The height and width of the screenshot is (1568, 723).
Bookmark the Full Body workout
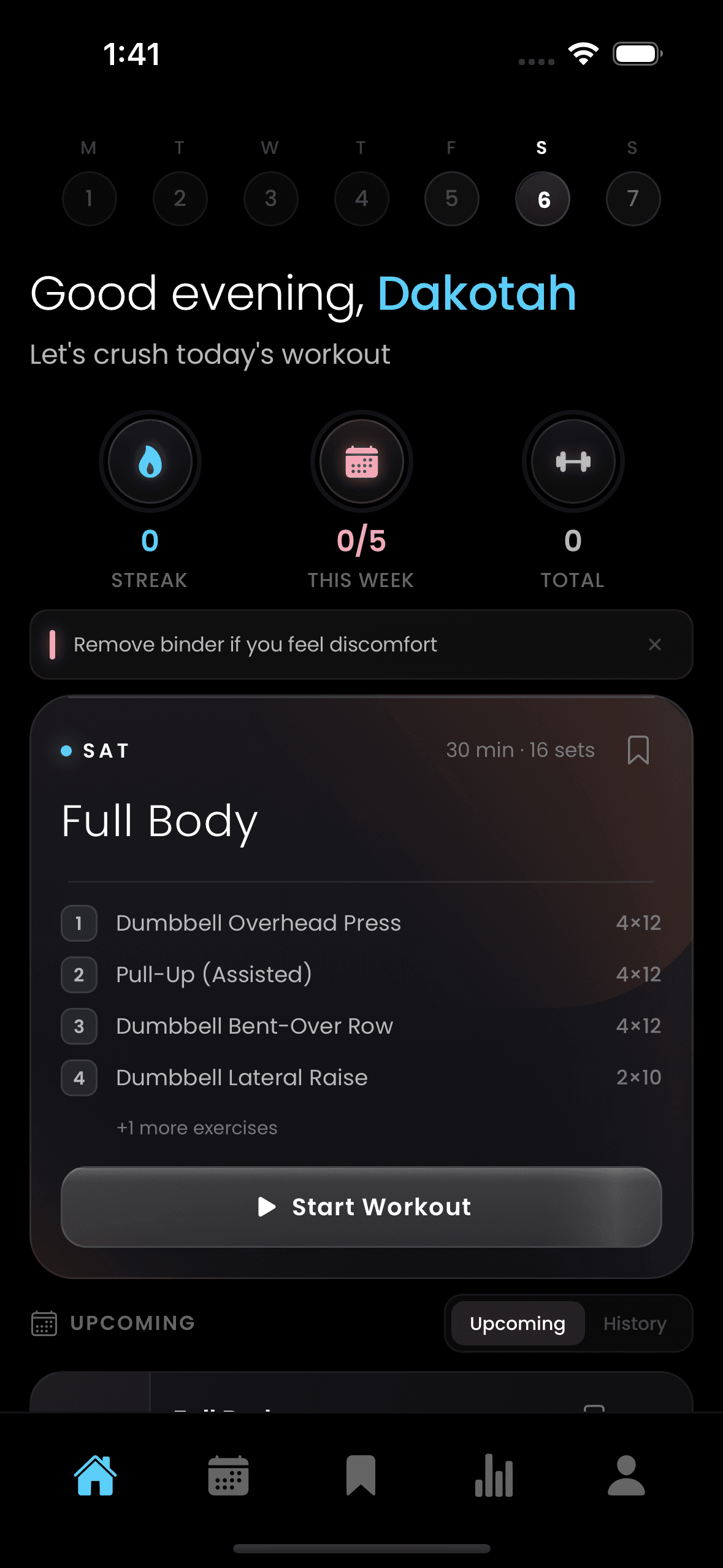coord(637,750)
